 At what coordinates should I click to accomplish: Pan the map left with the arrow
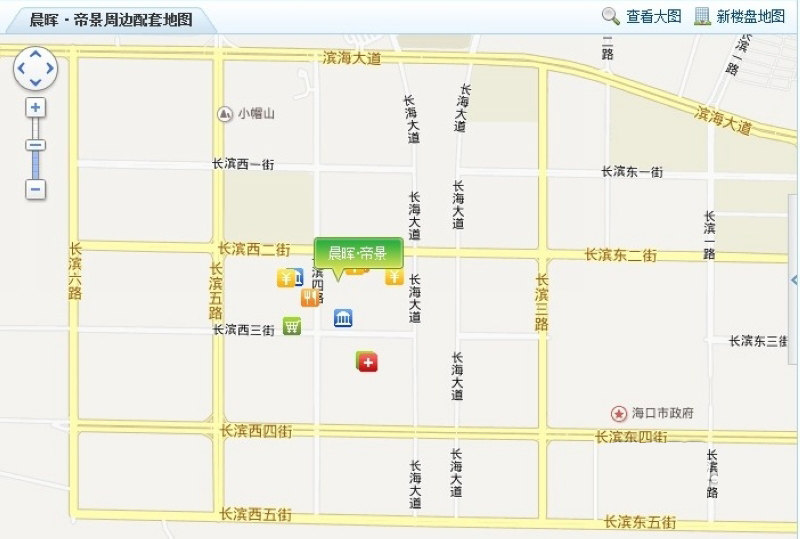tap(22, 69)
